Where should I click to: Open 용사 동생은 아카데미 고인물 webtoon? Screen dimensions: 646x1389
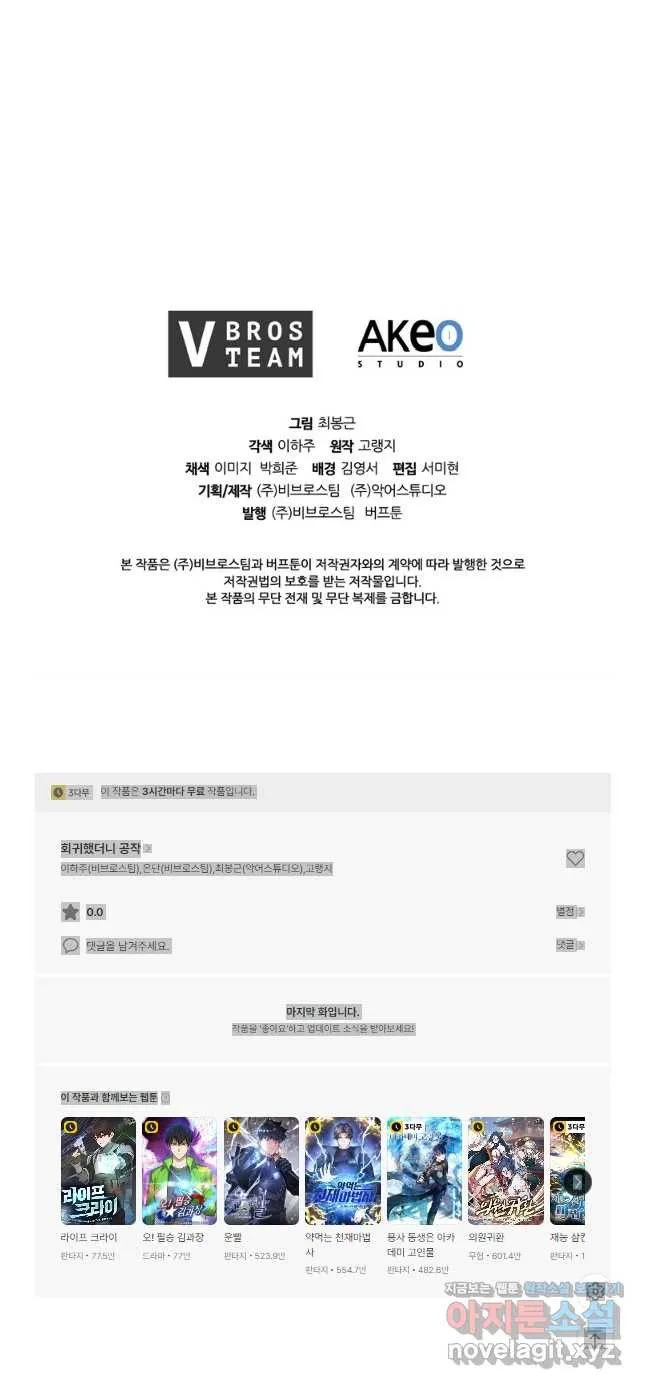coord(424,1171)
